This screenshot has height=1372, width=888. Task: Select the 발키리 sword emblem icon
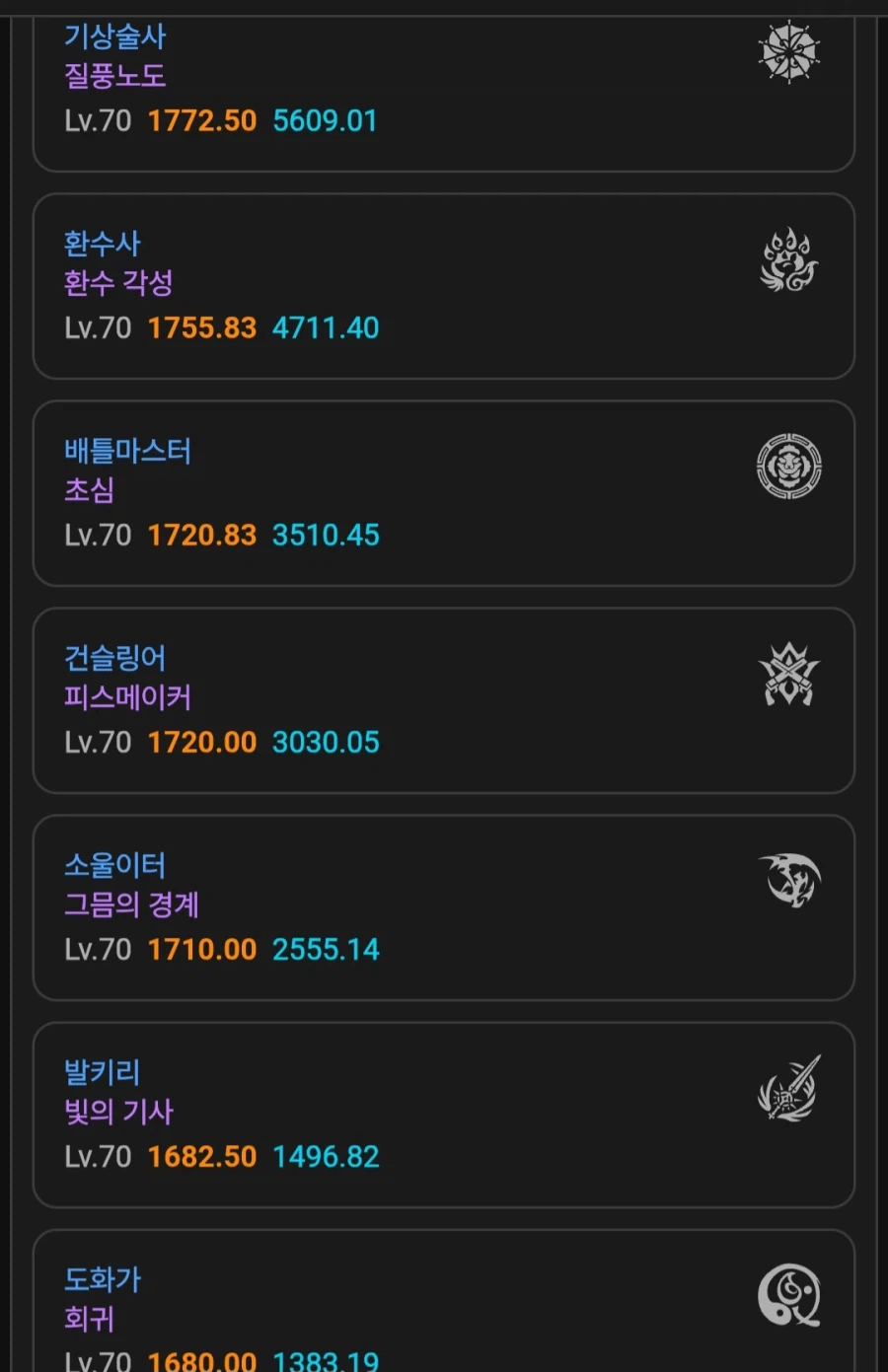pos(788,1088)
